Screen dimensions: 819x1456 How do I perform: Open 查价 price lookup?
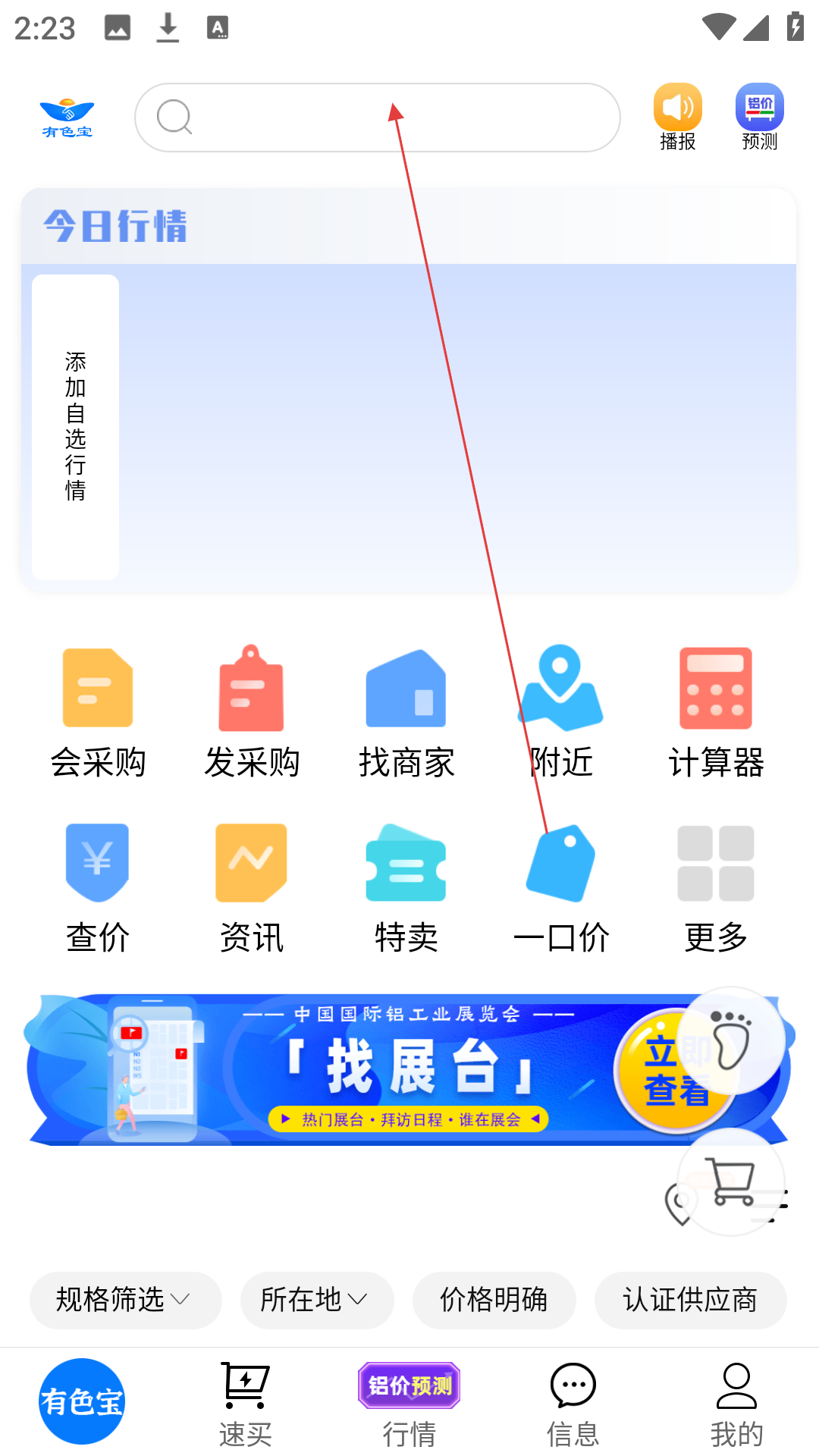[98, 887]
